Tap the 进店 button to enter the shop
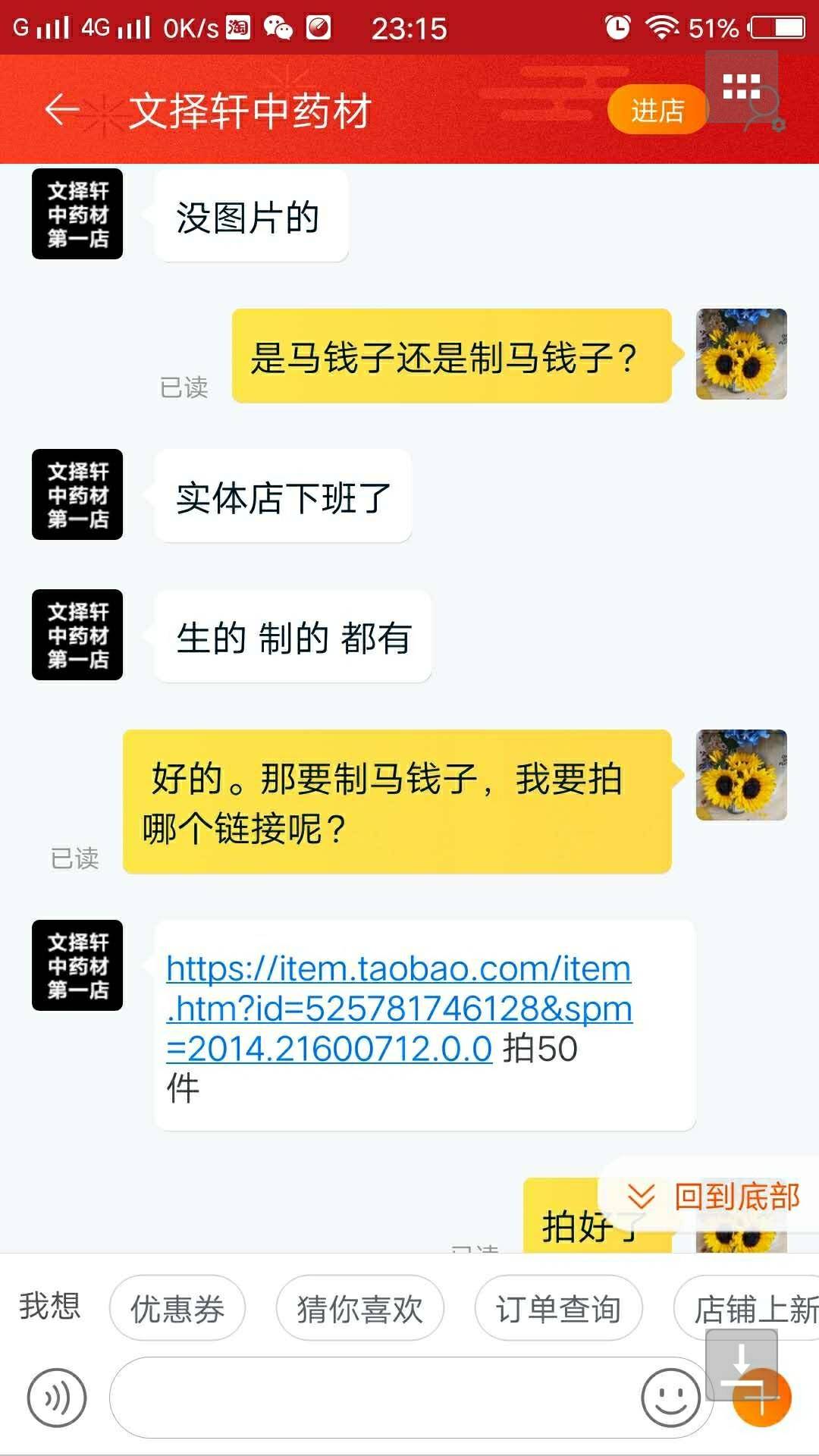The image size is (819, 1456). 657,111
